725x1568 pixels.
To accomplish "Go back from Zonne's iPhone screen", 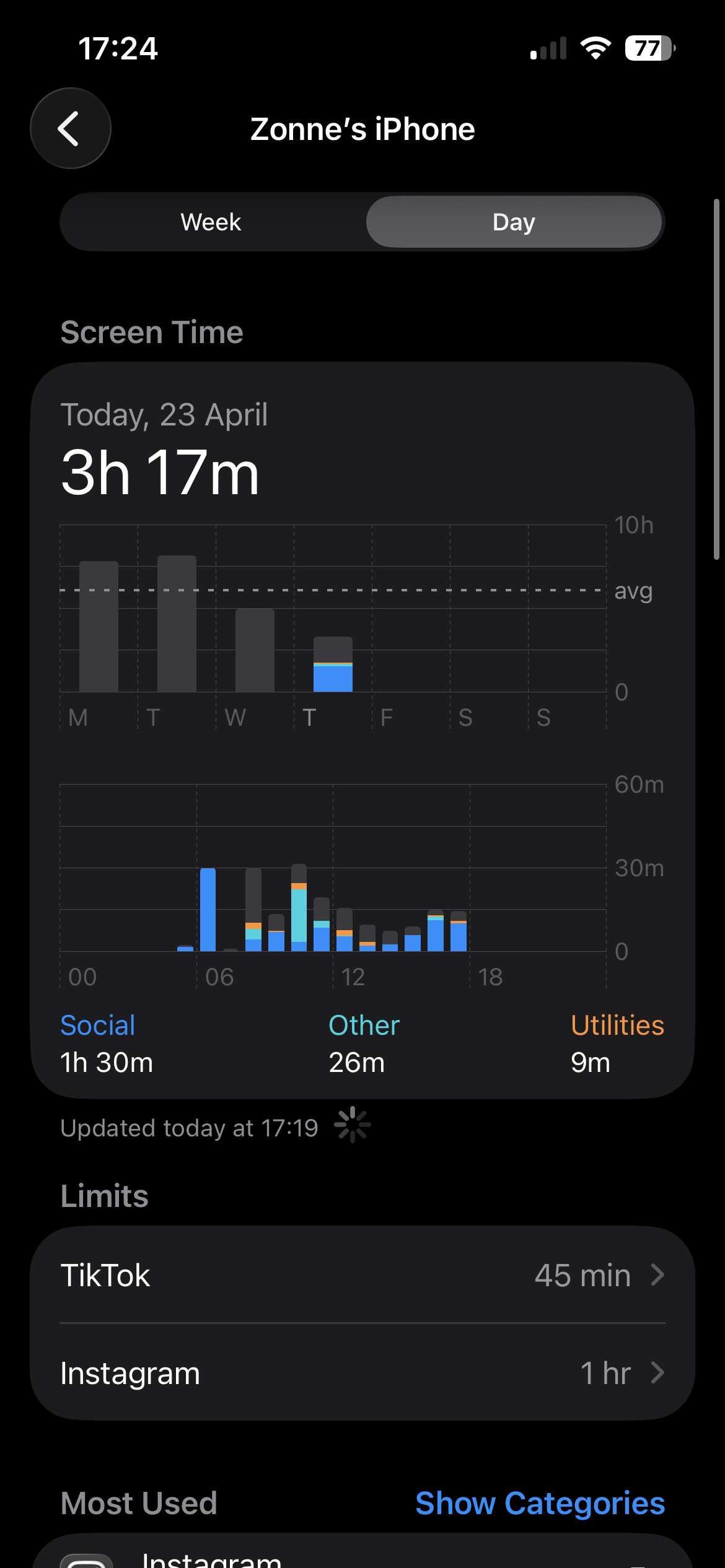I will [71, 129].
